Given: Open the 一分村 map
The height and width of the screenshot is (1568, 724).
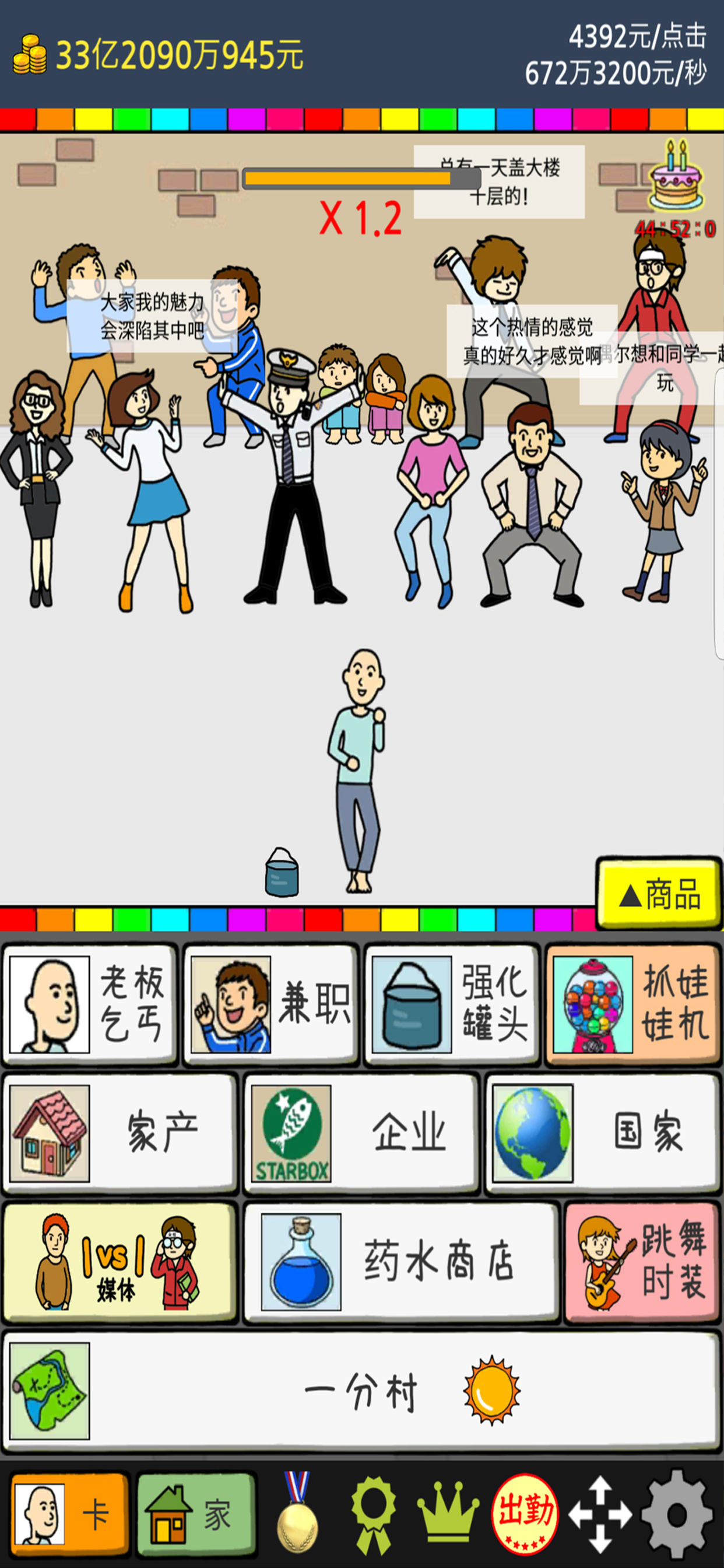Looking at the screenshot, I should 361,1391.
